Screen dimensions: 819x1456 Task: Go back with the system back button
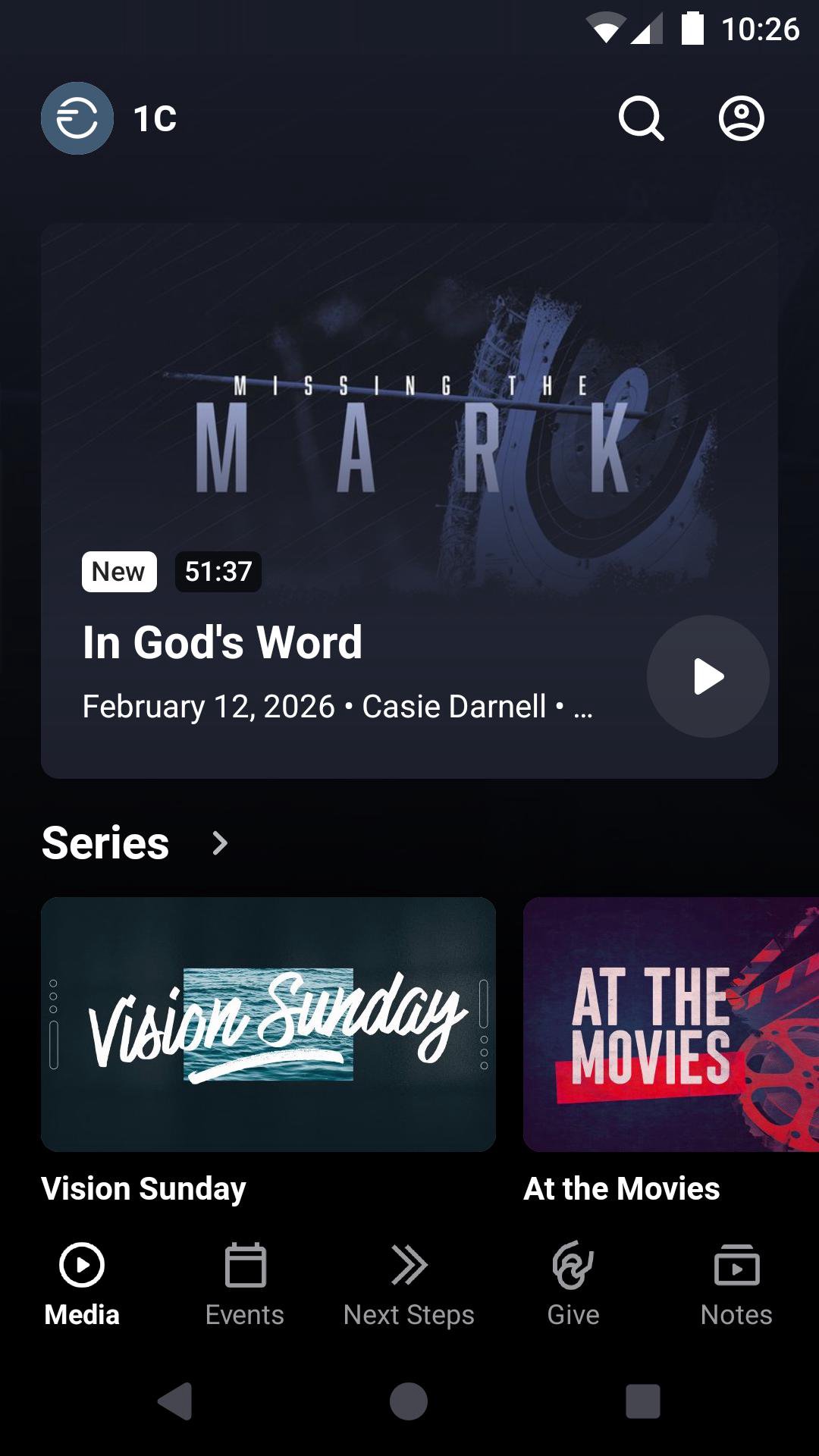coord(175,1401)
